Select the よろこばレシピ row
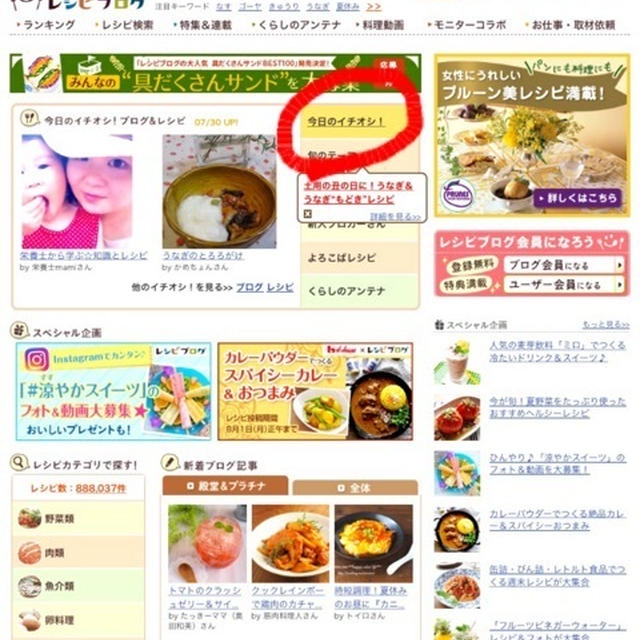This screenshot has width=640, height=640. [x=349, y=257]
